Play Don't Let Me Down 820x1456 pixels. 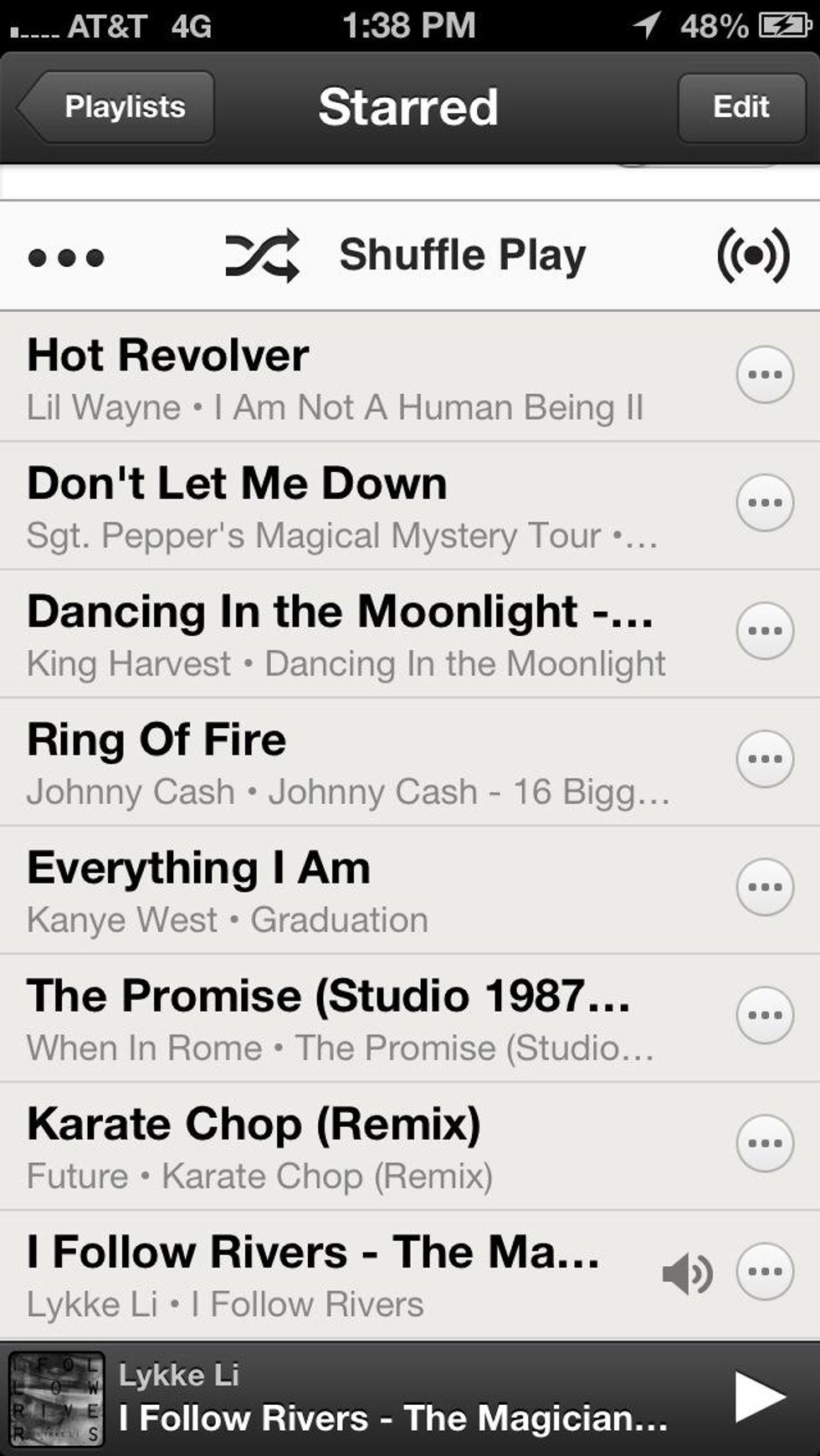tap(335, 505)
